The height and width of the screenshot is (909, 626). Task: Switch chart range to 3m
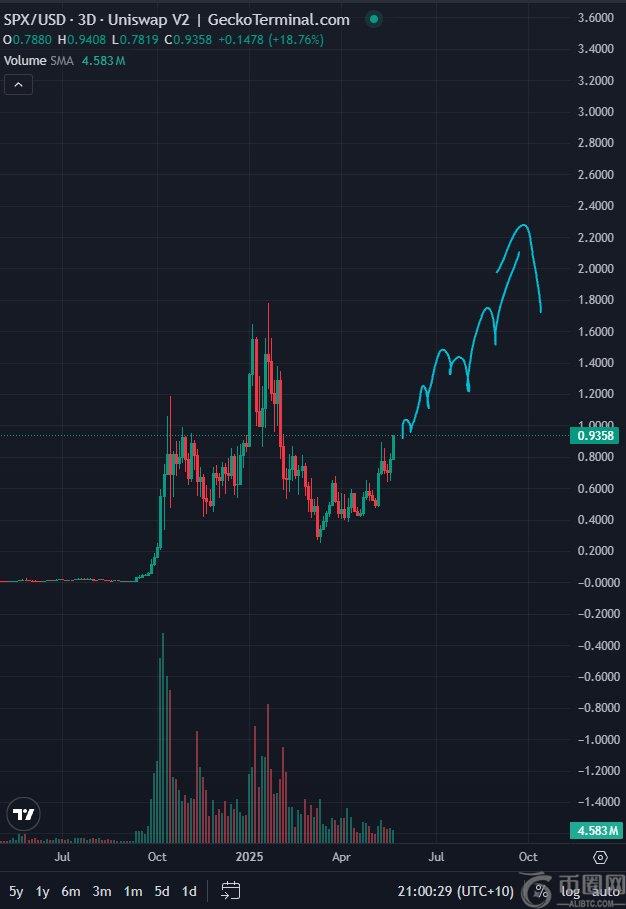click(x=101, y=890)
